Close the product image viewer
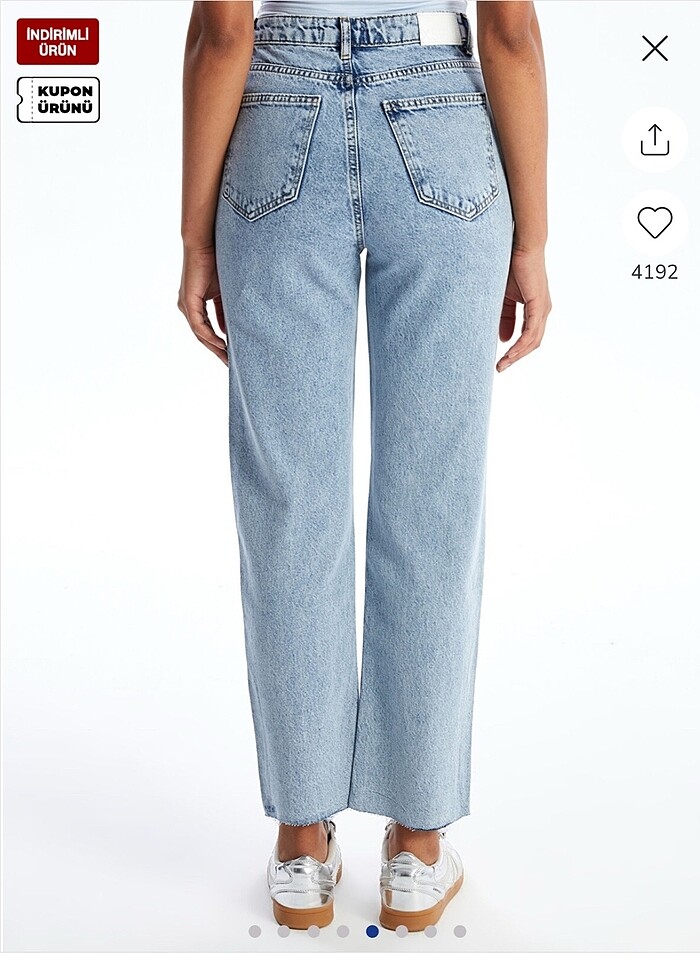Viewport: 700px width, 980px height. point(654,48)
